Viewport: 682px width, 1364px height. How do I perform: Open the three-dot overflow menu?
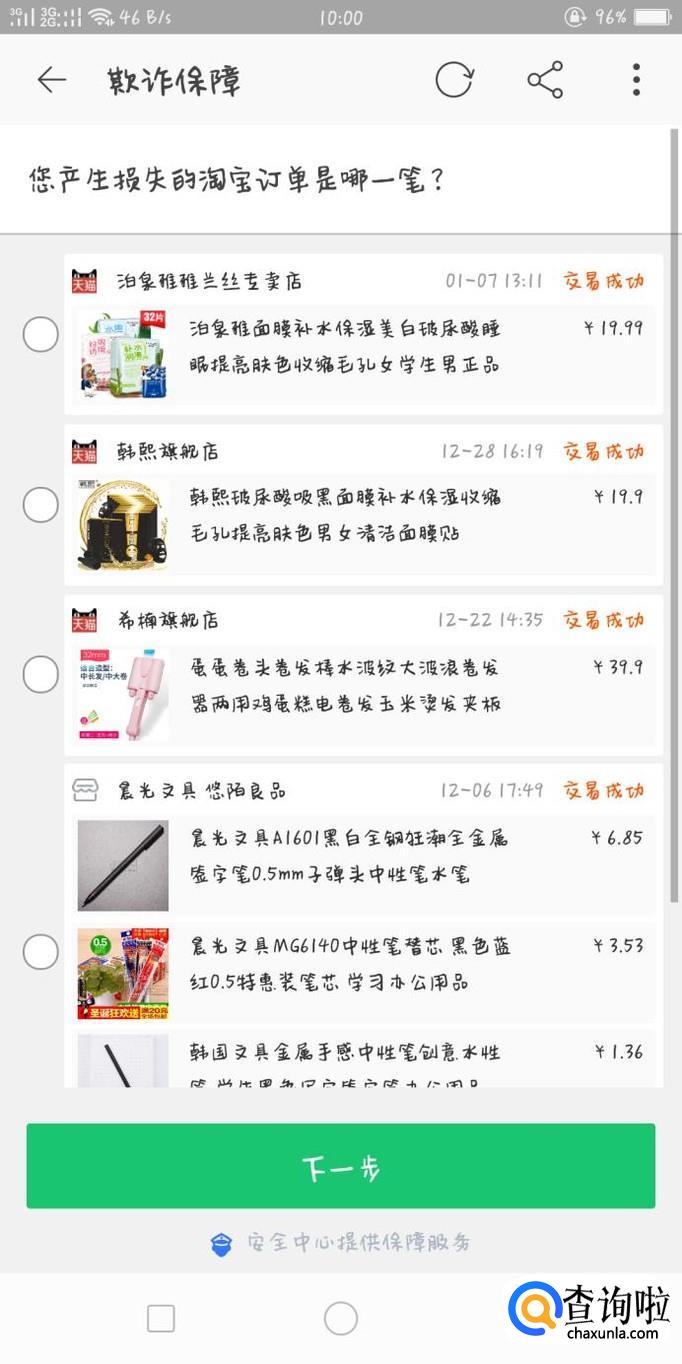tap(636, 80)
